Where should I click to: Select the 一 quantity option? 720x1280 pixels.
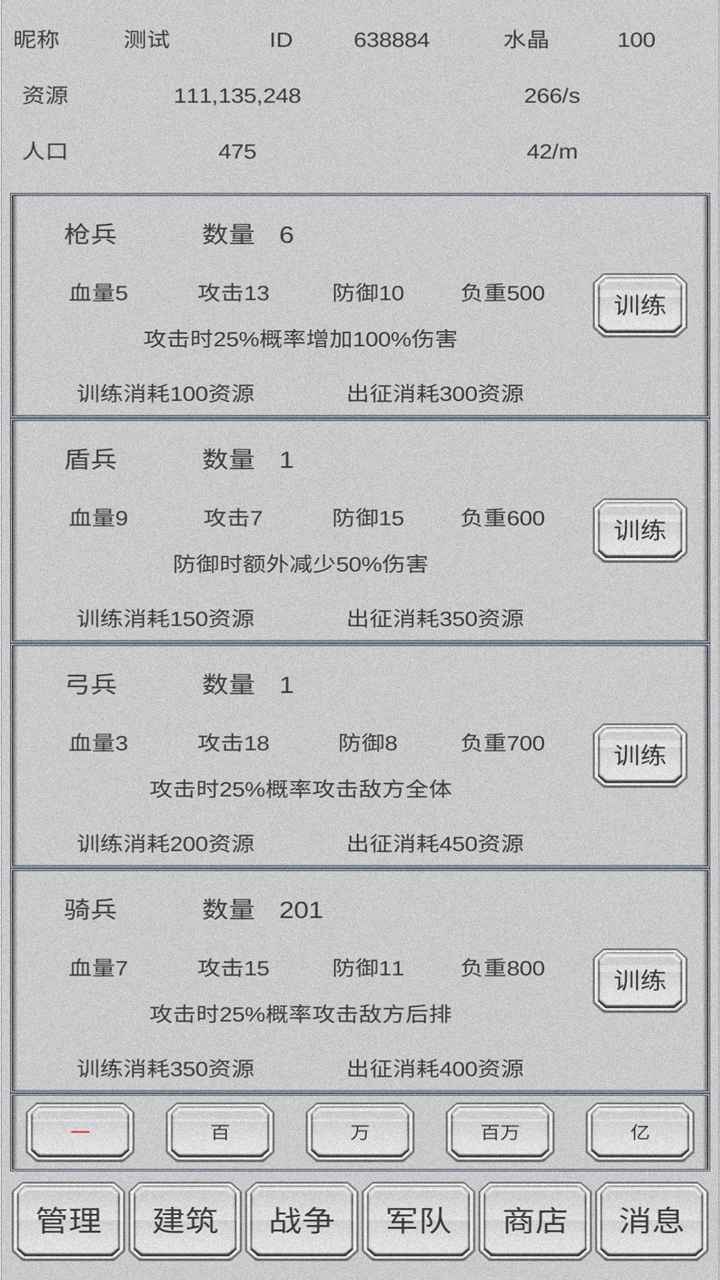tap(79, 1131)
